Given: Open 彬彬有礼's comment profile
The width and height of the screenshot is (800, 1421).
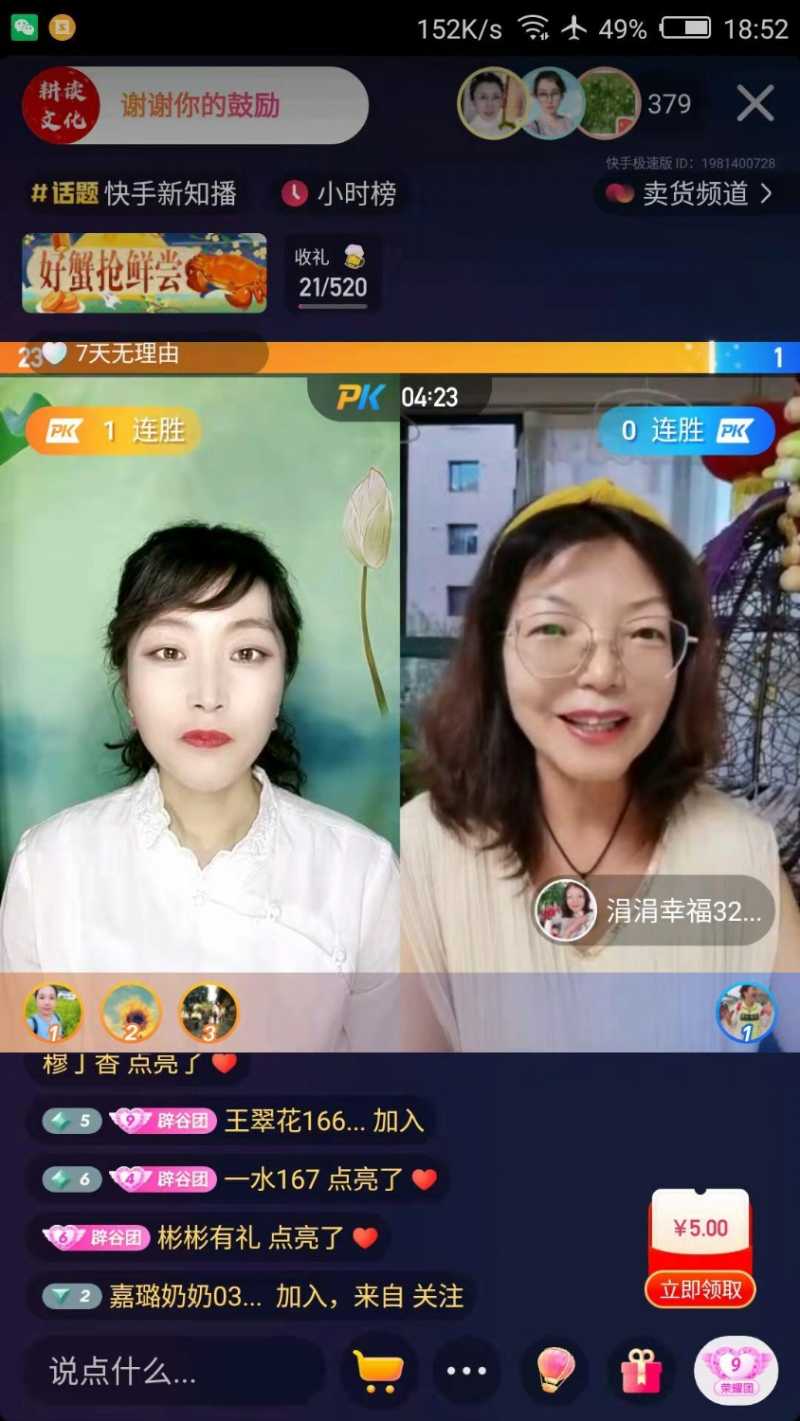Looking at the screenshot, I should tap(207, 1238).
